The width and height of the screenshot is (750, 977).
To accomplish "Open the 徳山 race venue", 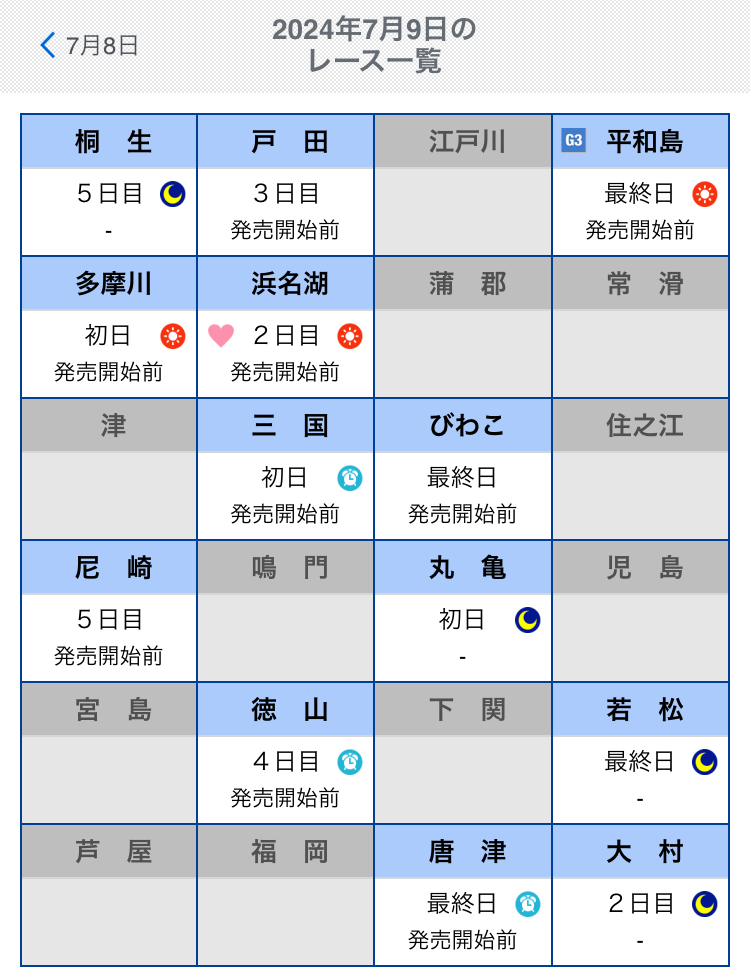I will 286,753.
